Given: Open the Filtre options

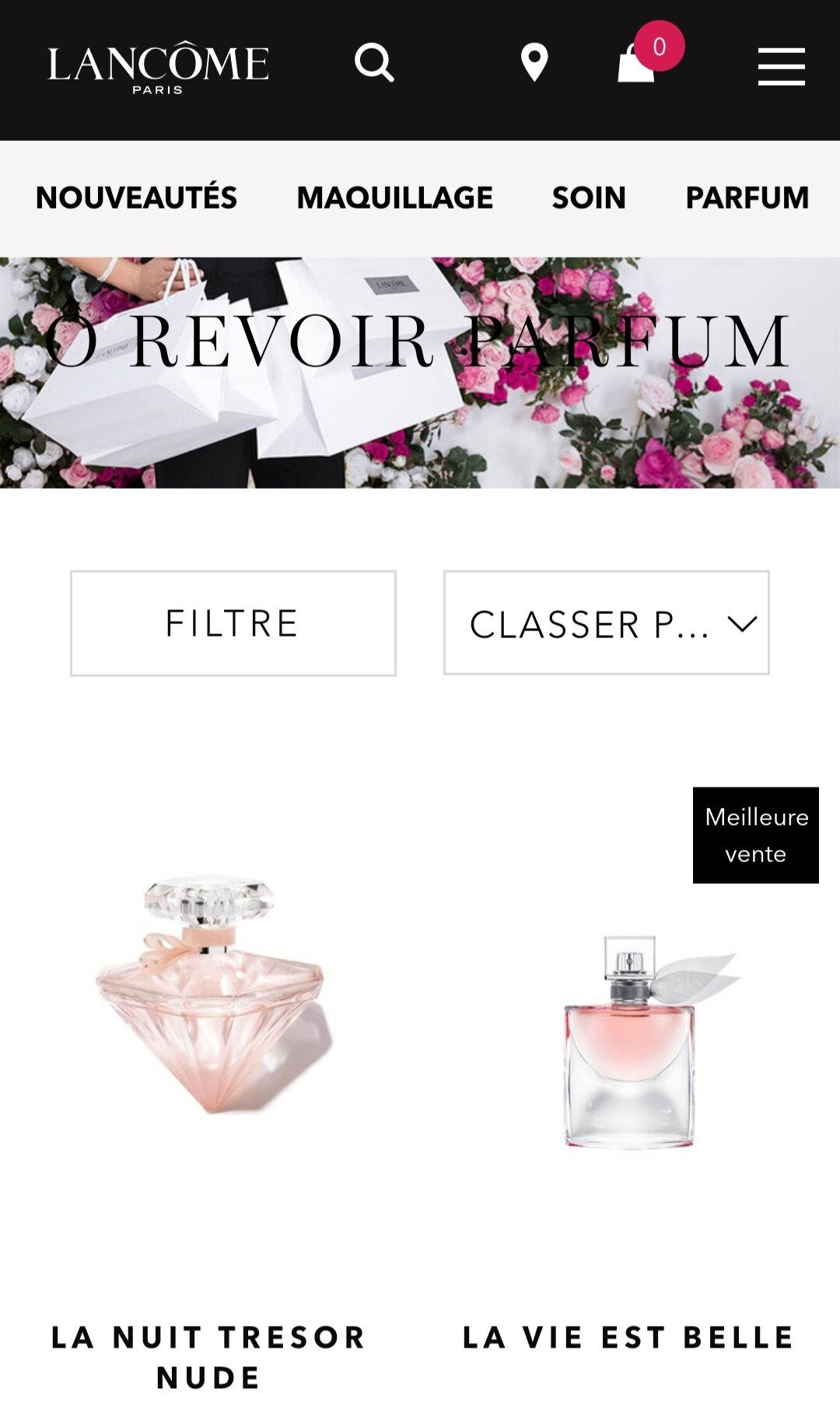Looking at the screenshot, I should tap(233, 623).
